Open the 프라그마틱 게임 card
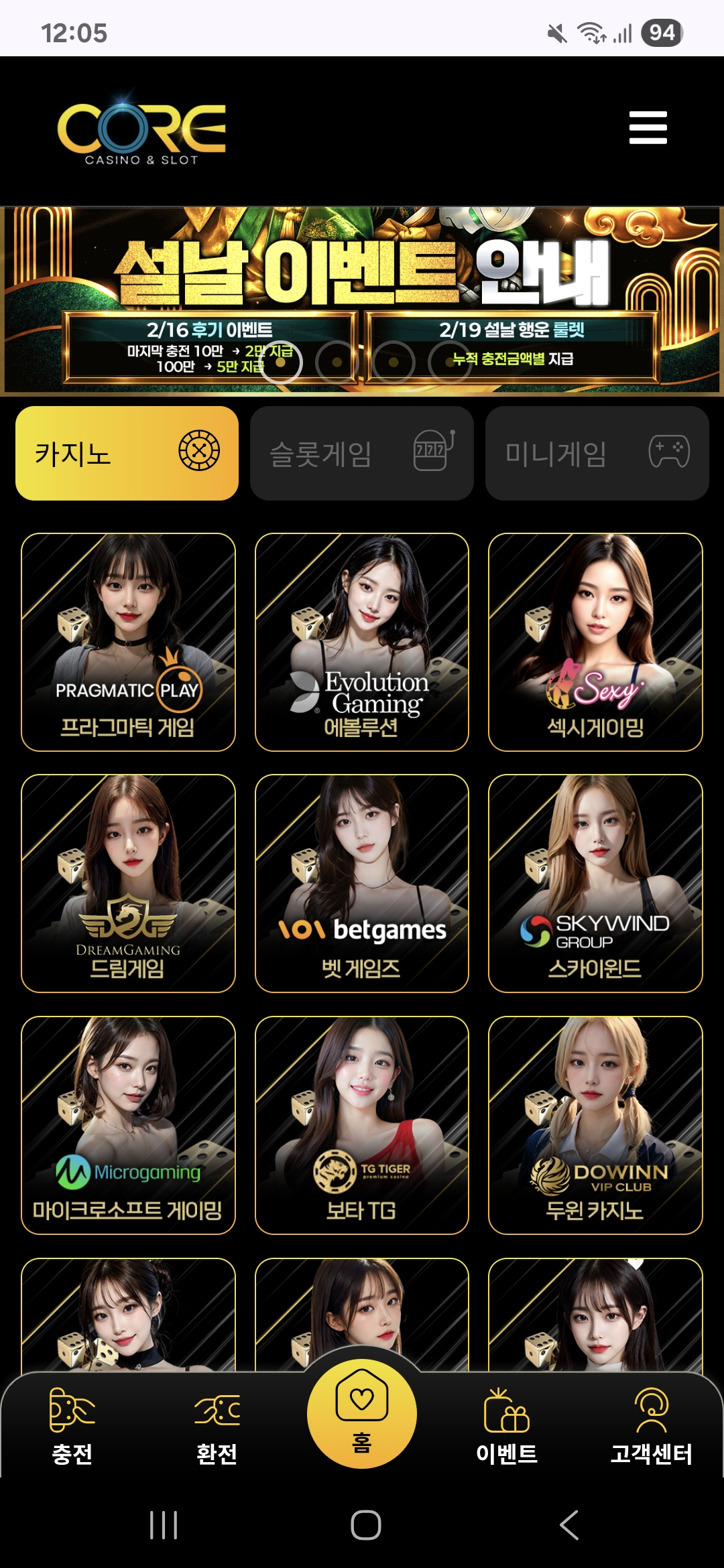 [x=128, y=642]
